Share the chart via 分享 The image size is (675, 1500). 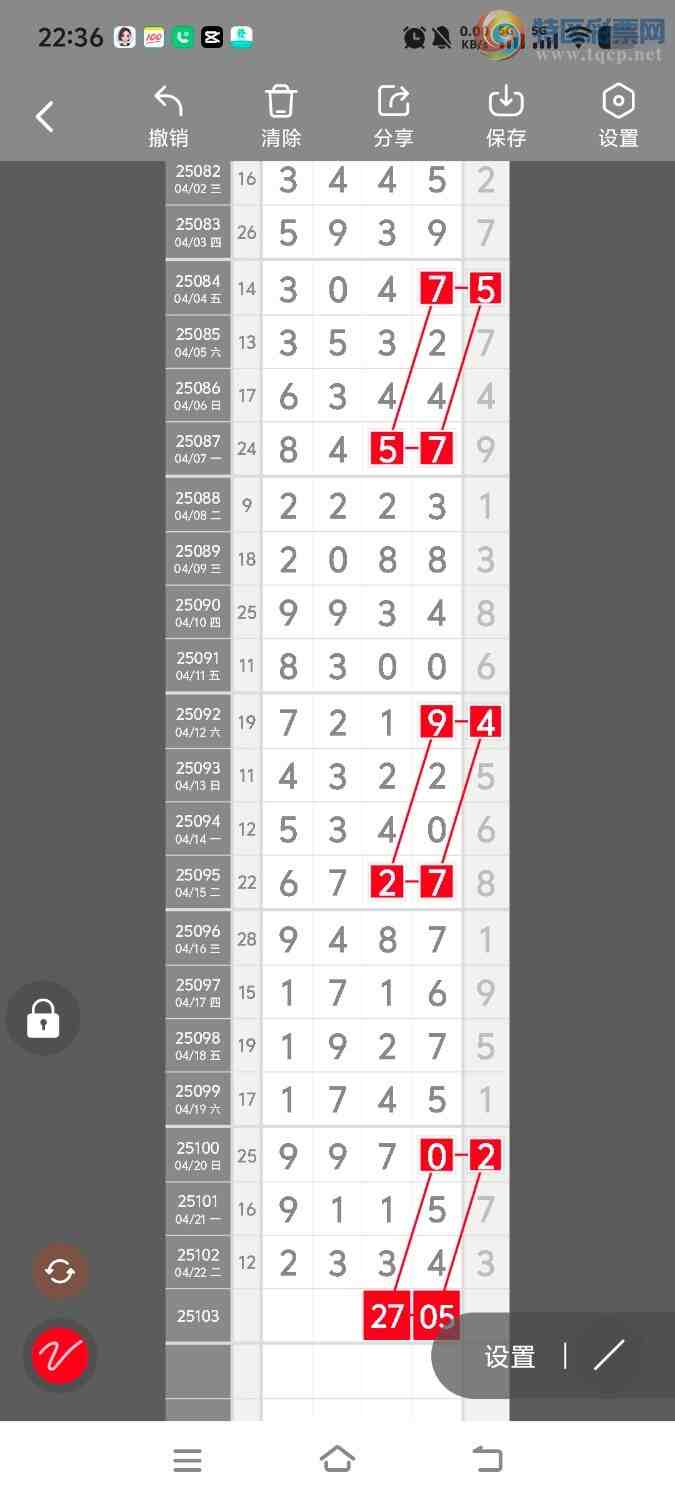[393, 117]
